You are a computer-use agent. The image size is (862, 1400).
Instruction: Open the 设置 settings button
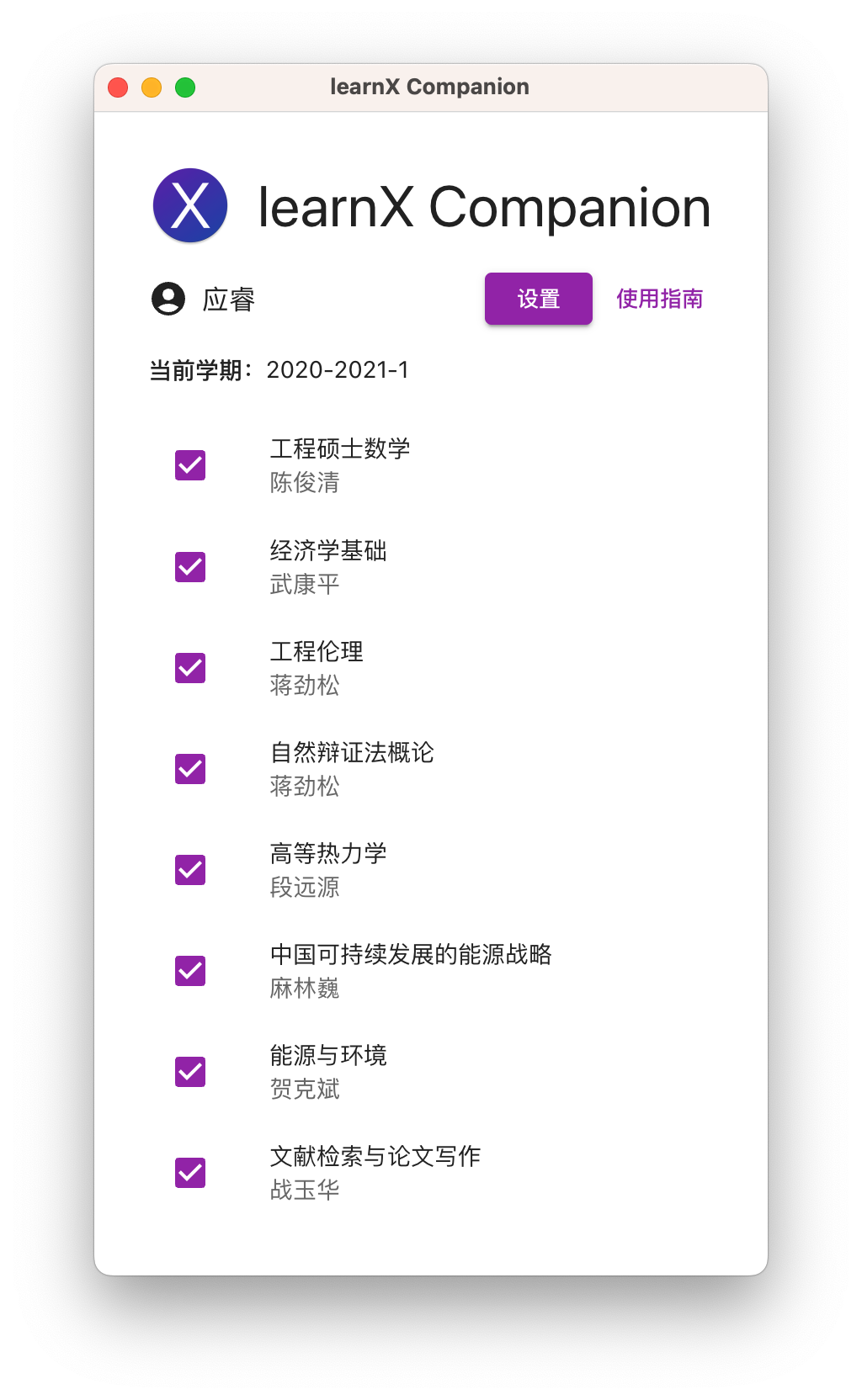click(x=538, y=299)
